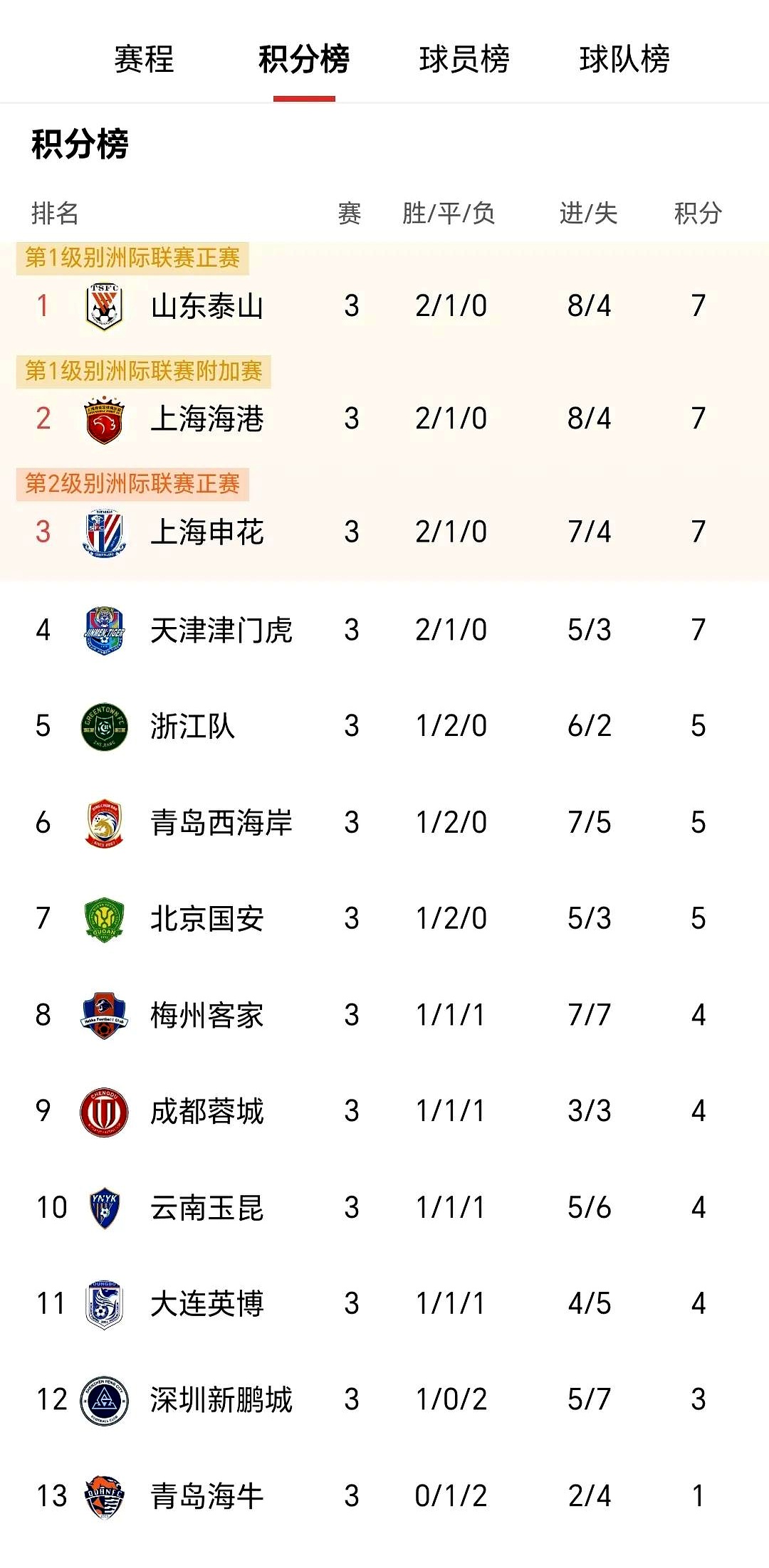This screenshot has height=1568, width=769.
Task: Switch to the 赛程 tab
Action: 144,59
